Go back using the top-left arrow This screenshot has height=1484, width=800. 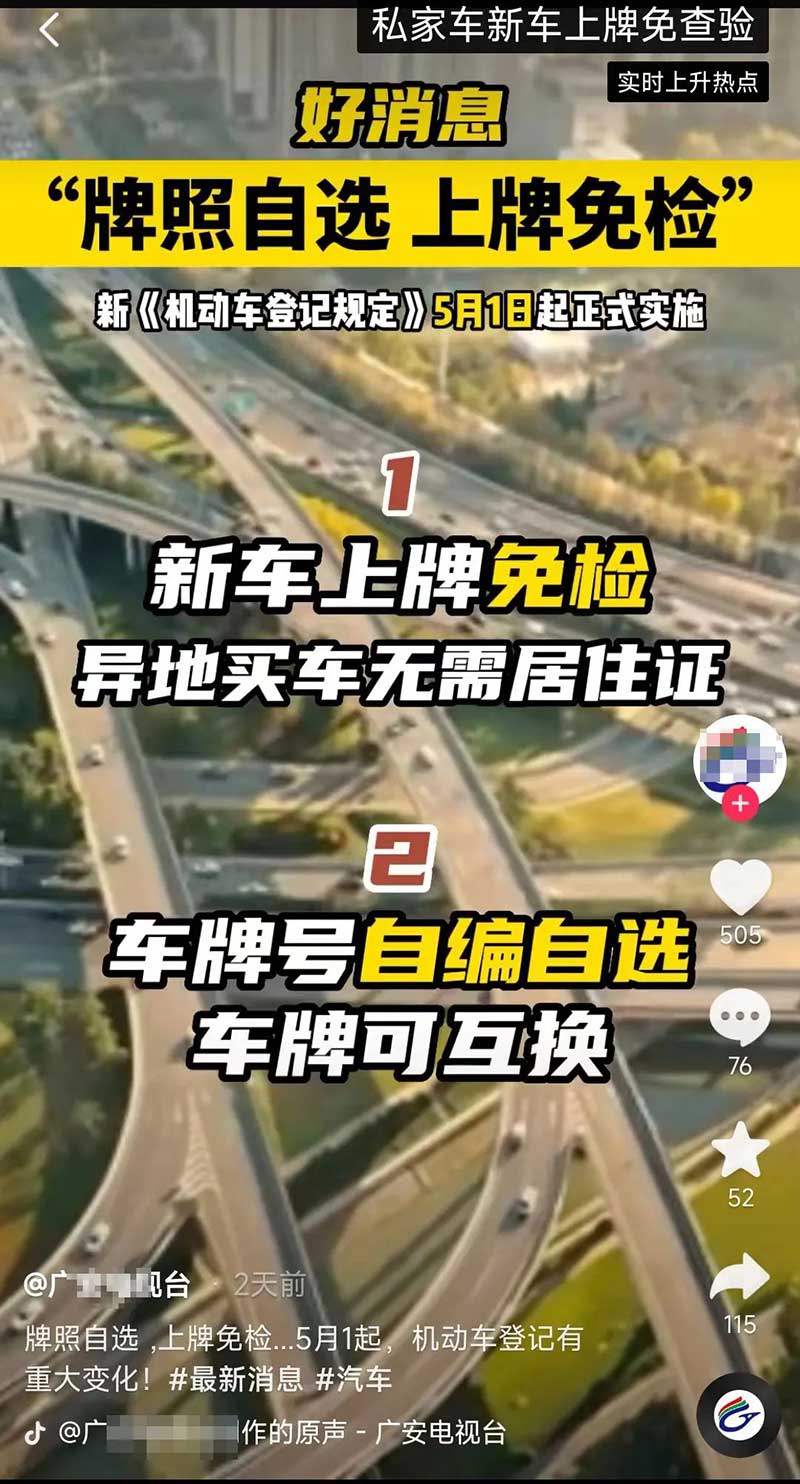pos(49,30)
